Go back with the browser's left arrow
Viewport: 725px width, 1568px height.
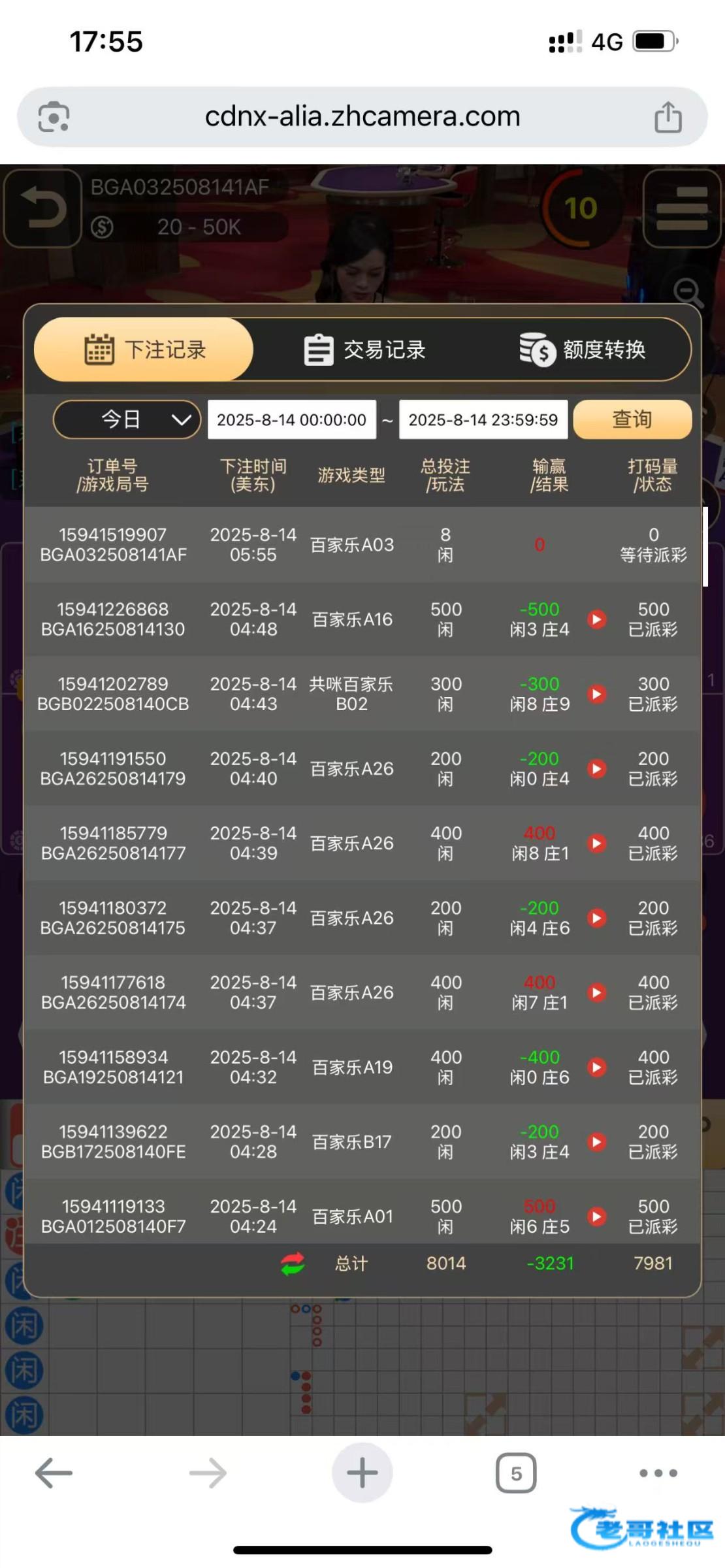point(54,1473)
